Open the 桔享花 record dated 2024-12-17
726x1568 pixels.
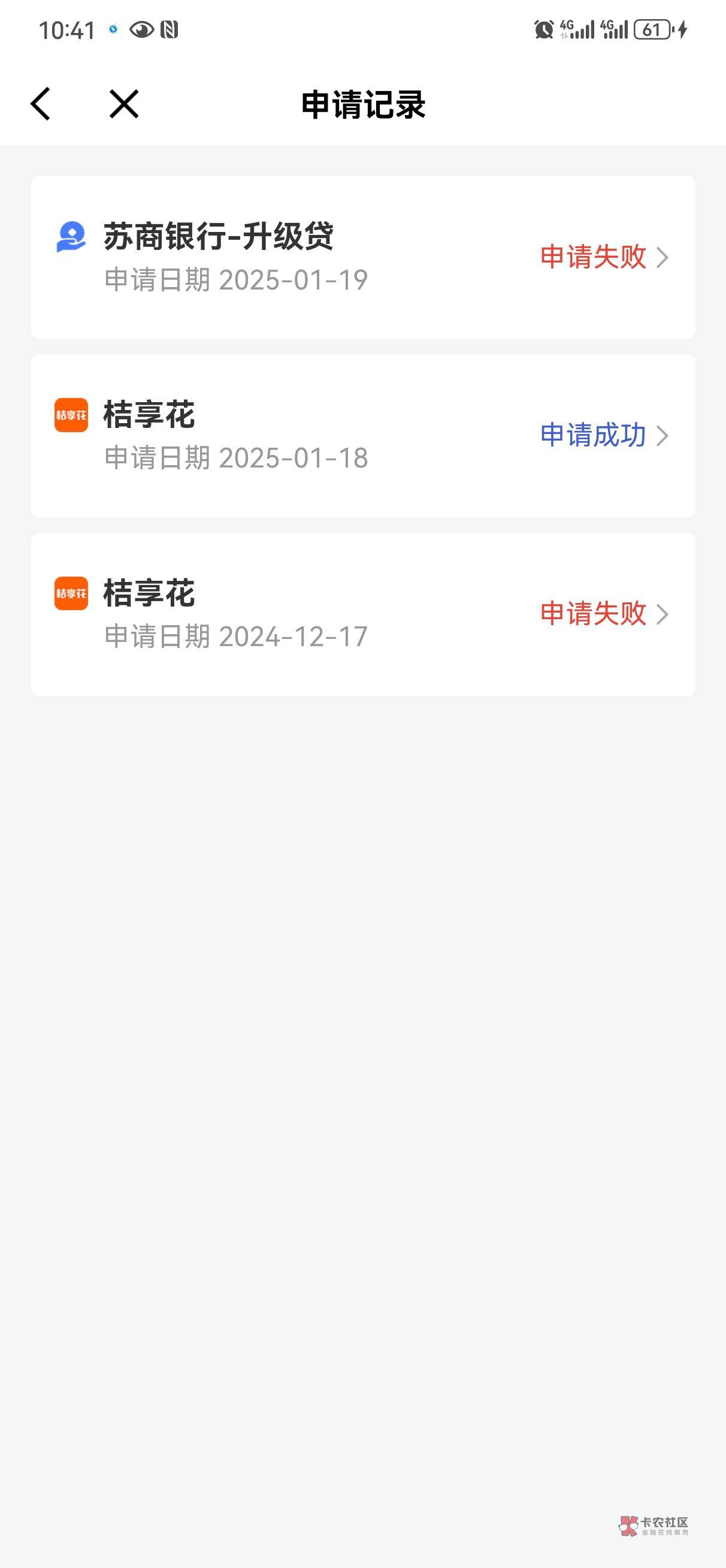(x=364, y=614)
